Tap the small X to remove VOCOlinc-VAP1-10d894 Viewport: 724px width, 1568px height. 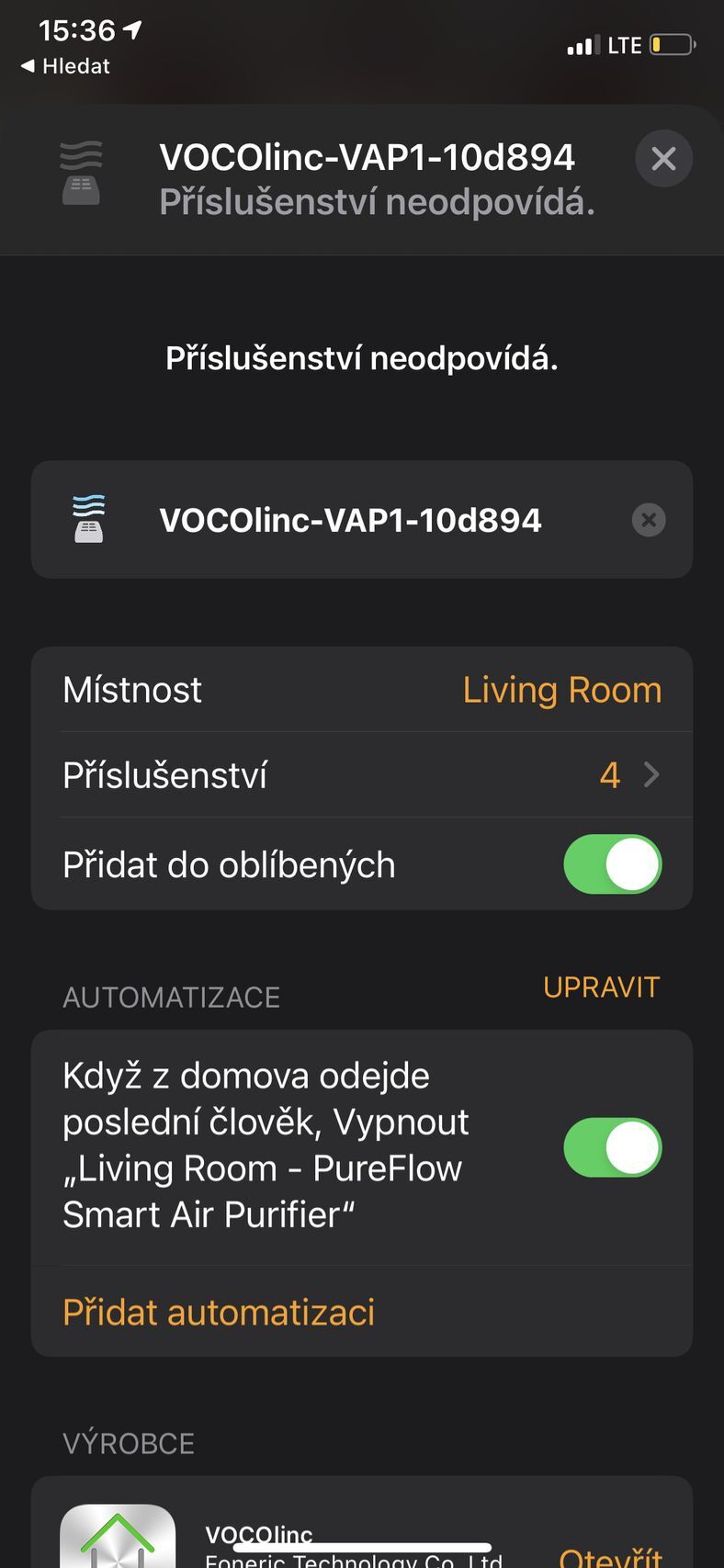click(649, 519)
